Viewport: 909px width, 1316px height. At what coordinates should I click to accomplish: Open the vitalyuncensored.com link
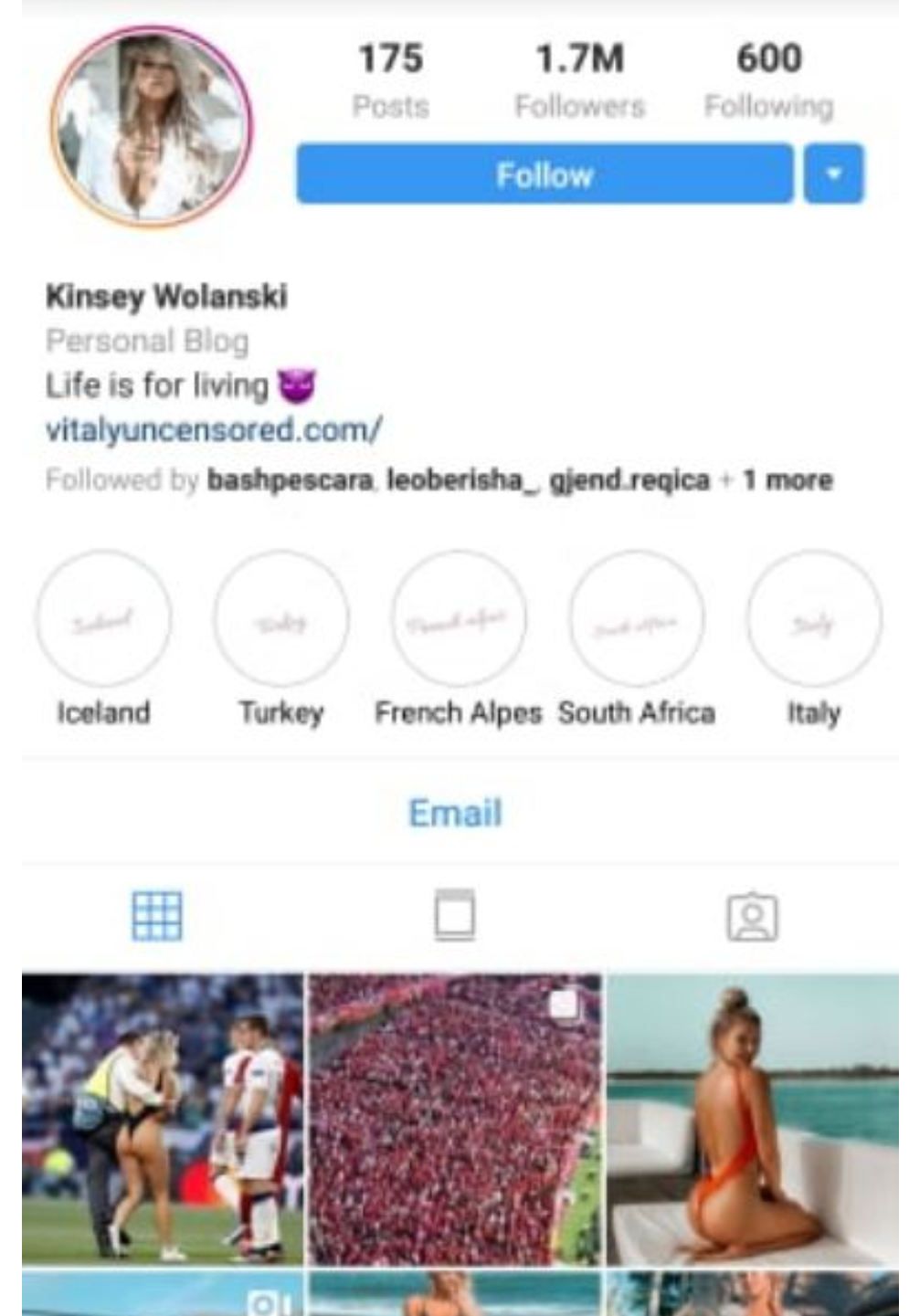214,429
